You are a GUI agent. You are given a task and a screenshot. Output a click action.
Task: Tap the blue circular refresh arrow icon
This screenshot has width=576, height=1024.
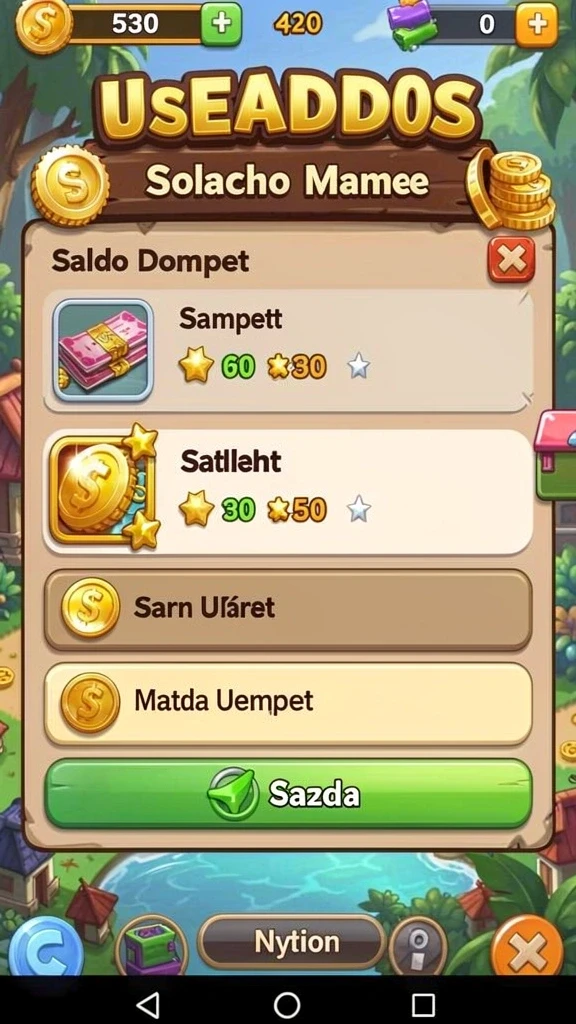click(x=46, y=948)
